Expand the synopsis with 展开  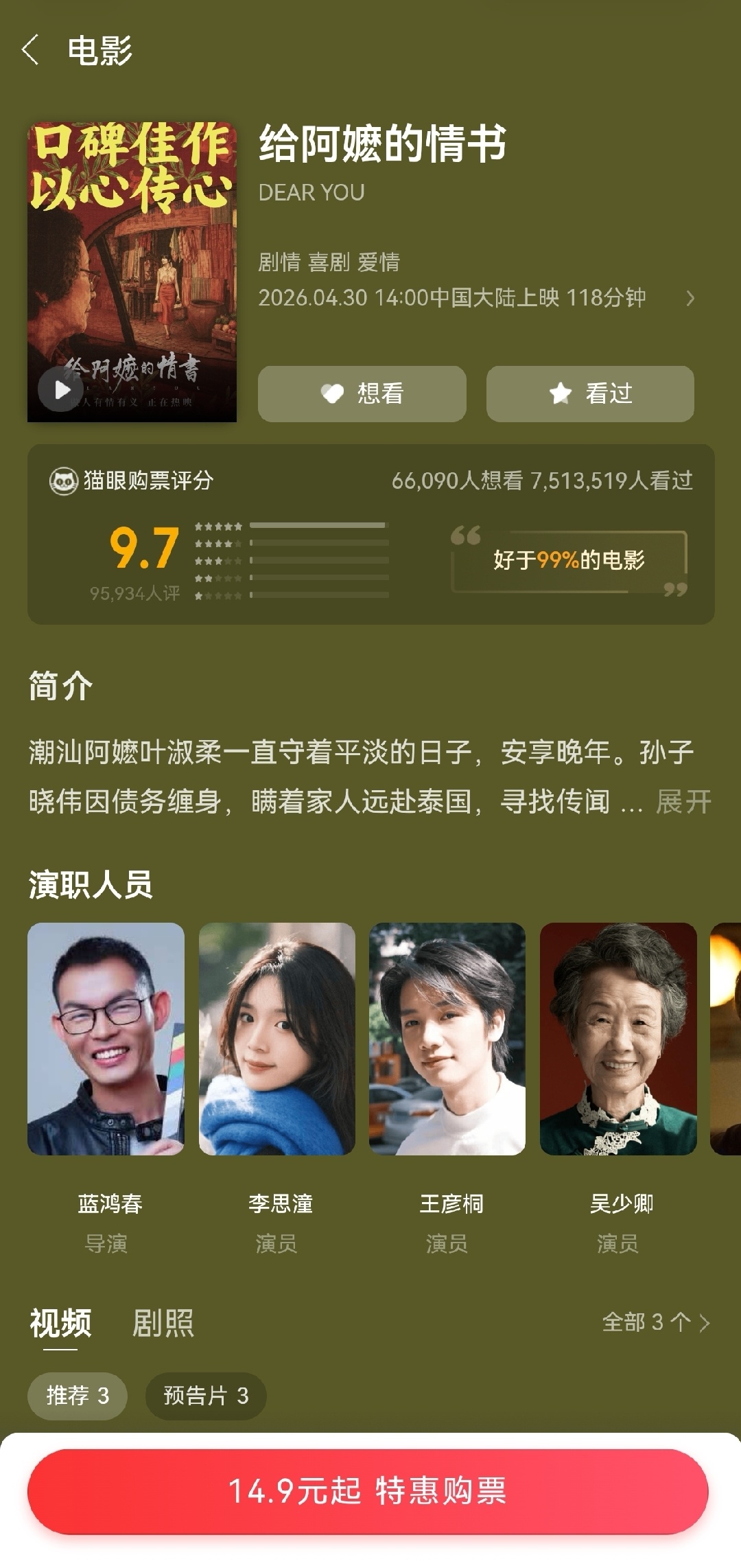(x=683, y=801)
